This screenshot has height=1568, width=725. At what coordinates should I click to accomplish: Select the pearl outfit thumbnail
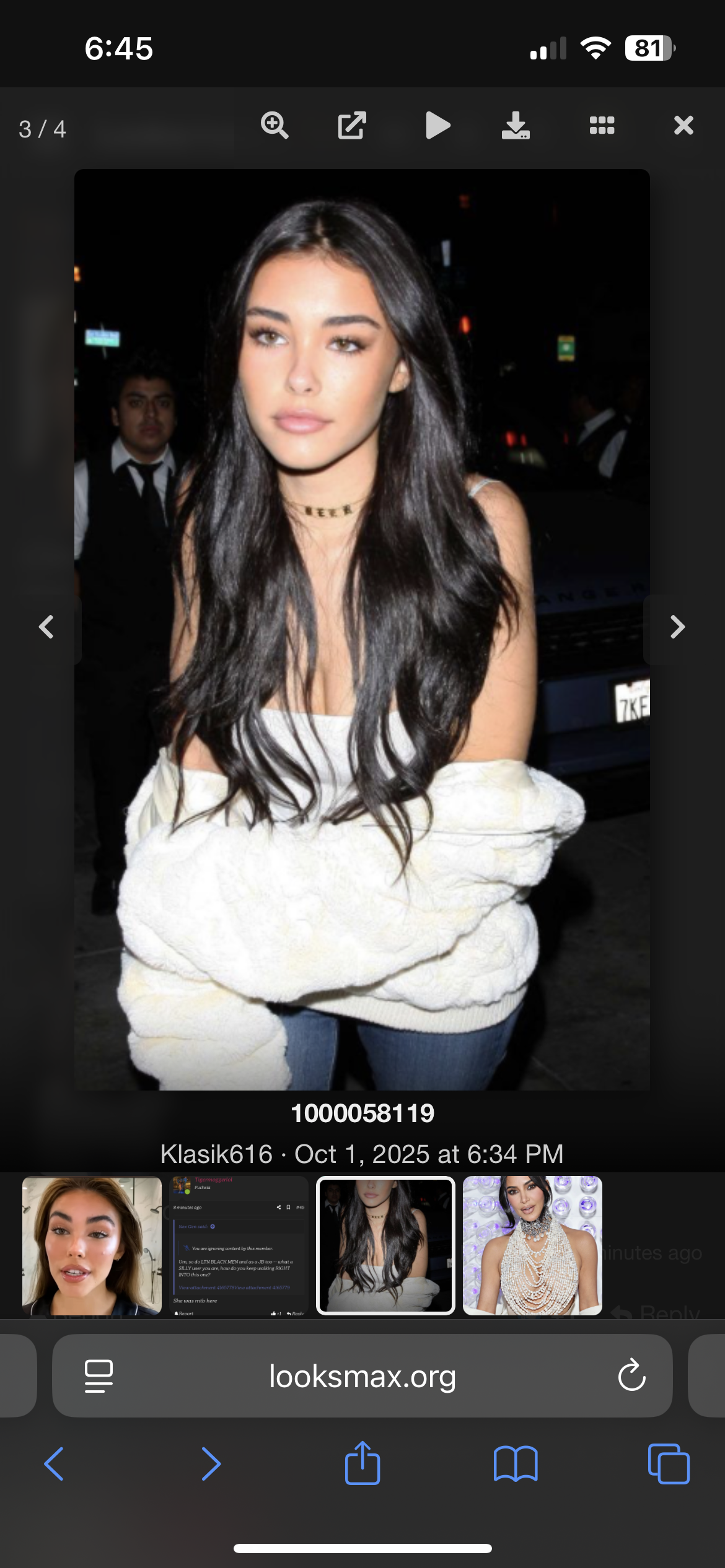532,1245
